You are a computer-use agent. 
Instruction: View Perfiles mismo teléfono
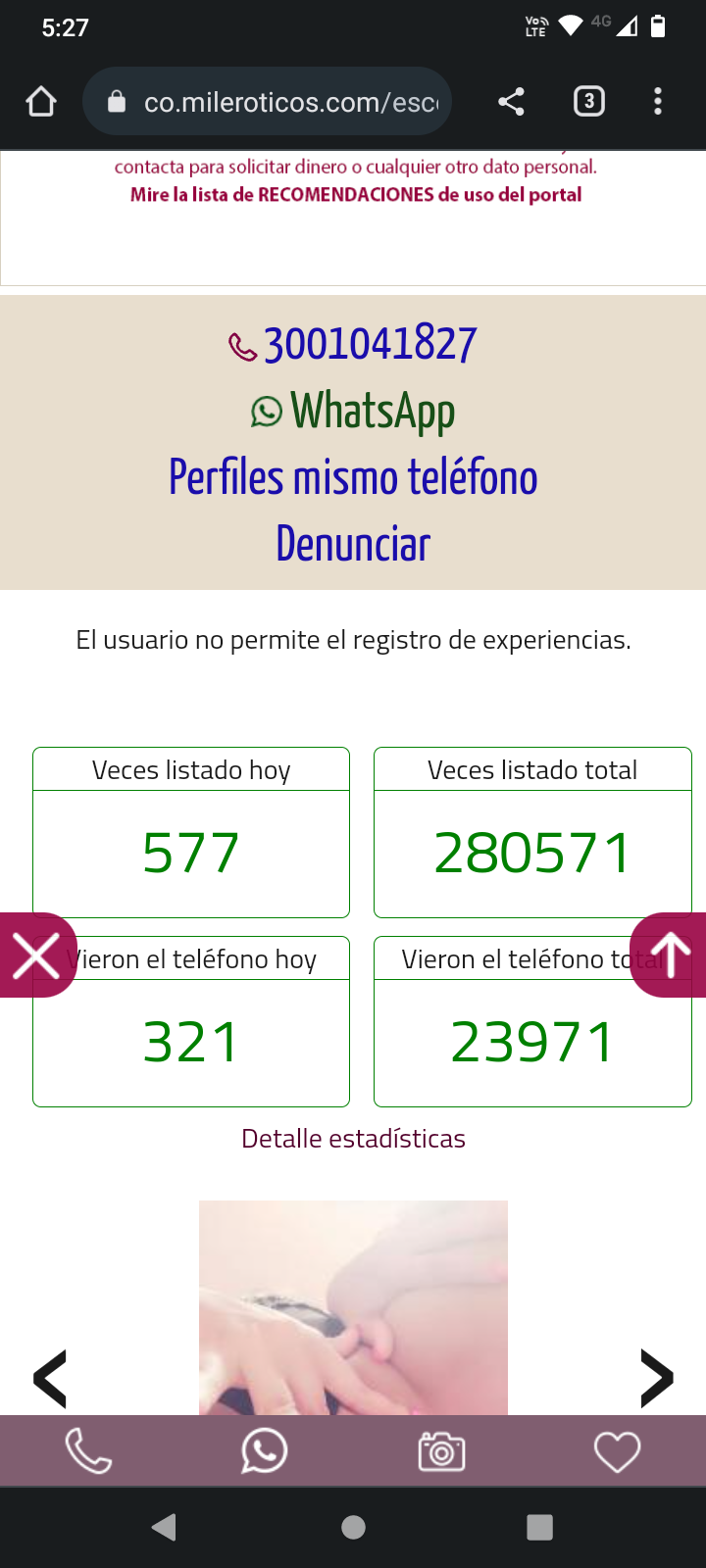point(353,477)
